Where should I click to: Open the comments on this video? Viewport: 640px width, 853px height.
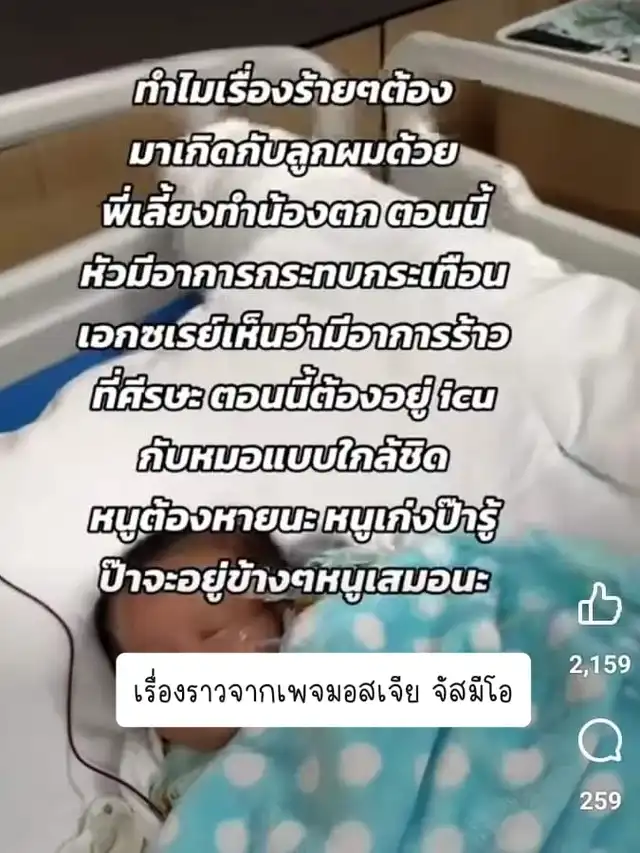tap(599, 744)
